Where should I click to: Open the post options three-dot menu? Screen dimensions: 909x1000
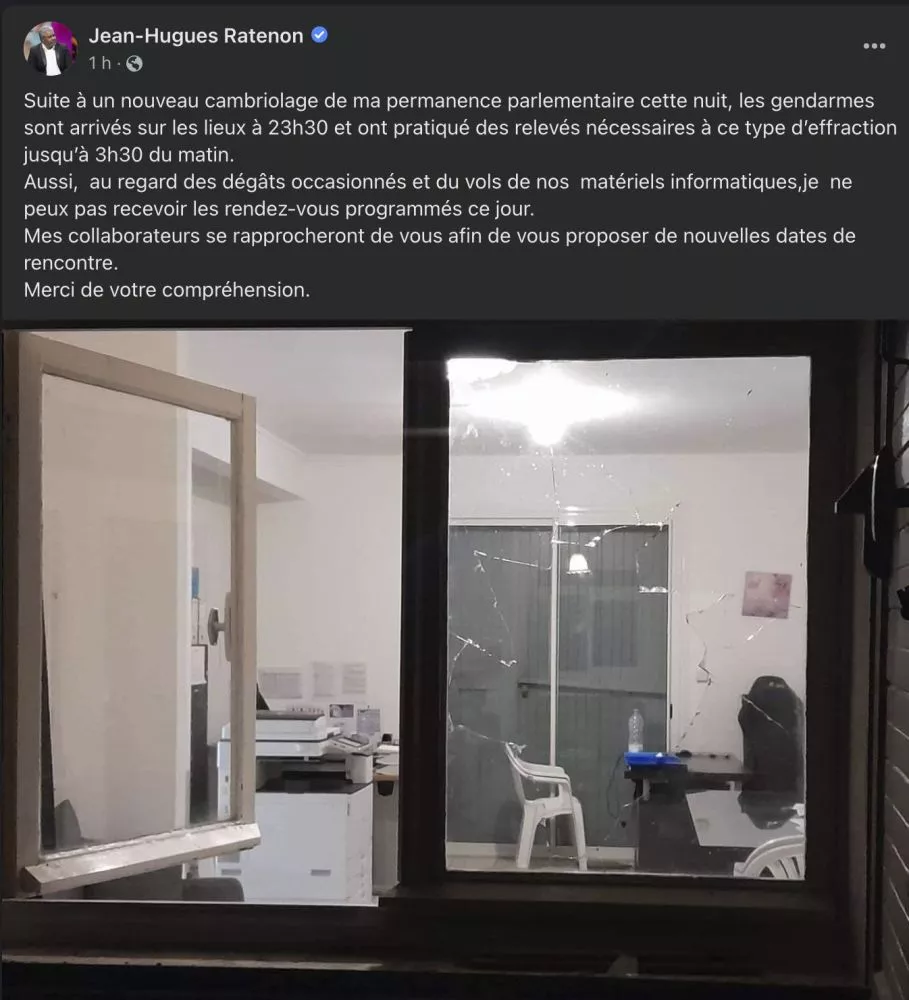tap(874, 46)
